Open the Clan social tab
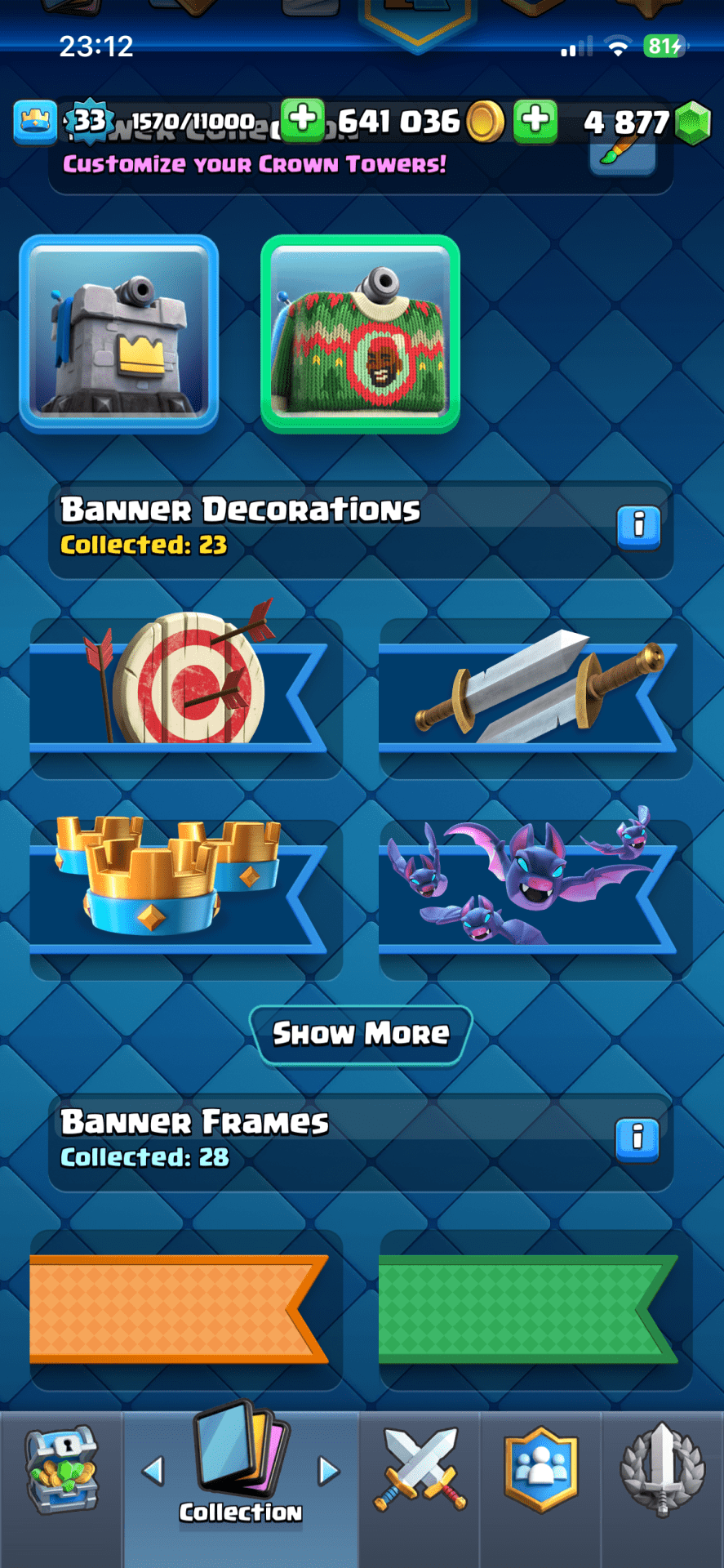Image resolution: width=724 pixels, height=1568 pixels. [540, 1470]
